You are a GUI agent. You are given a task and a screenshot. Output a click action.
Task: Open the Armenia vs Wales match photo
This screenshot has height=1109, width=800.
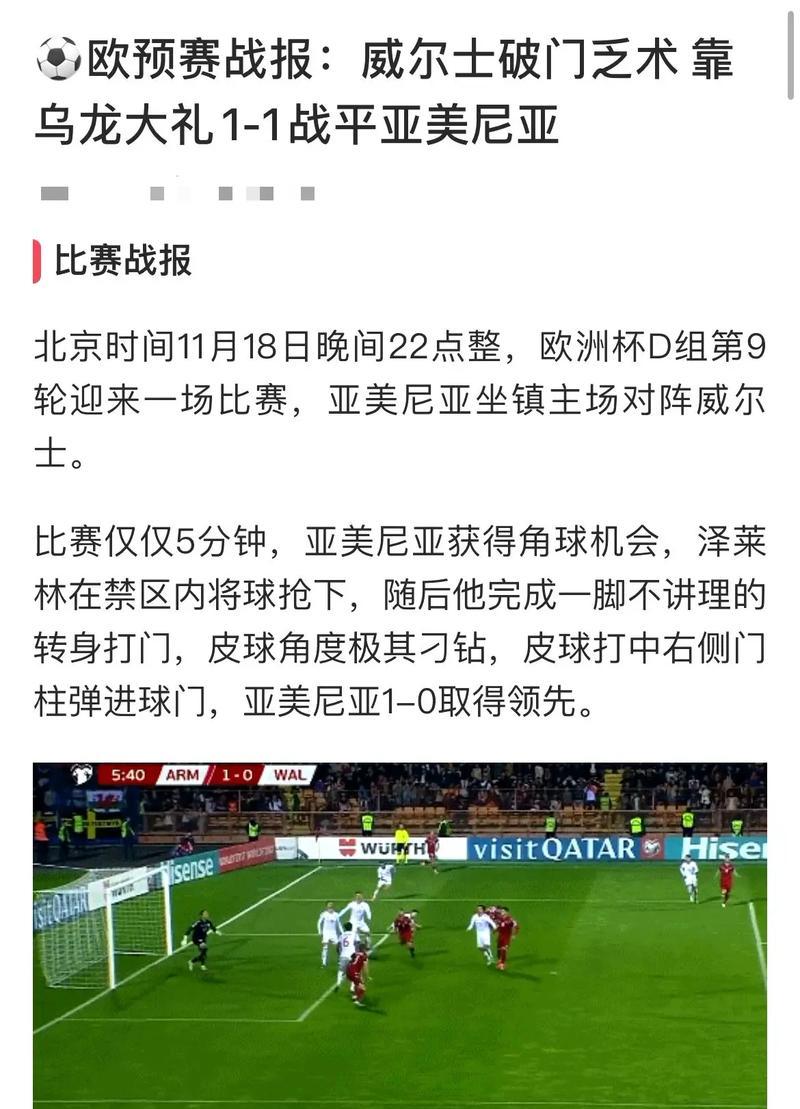(400, 935)
